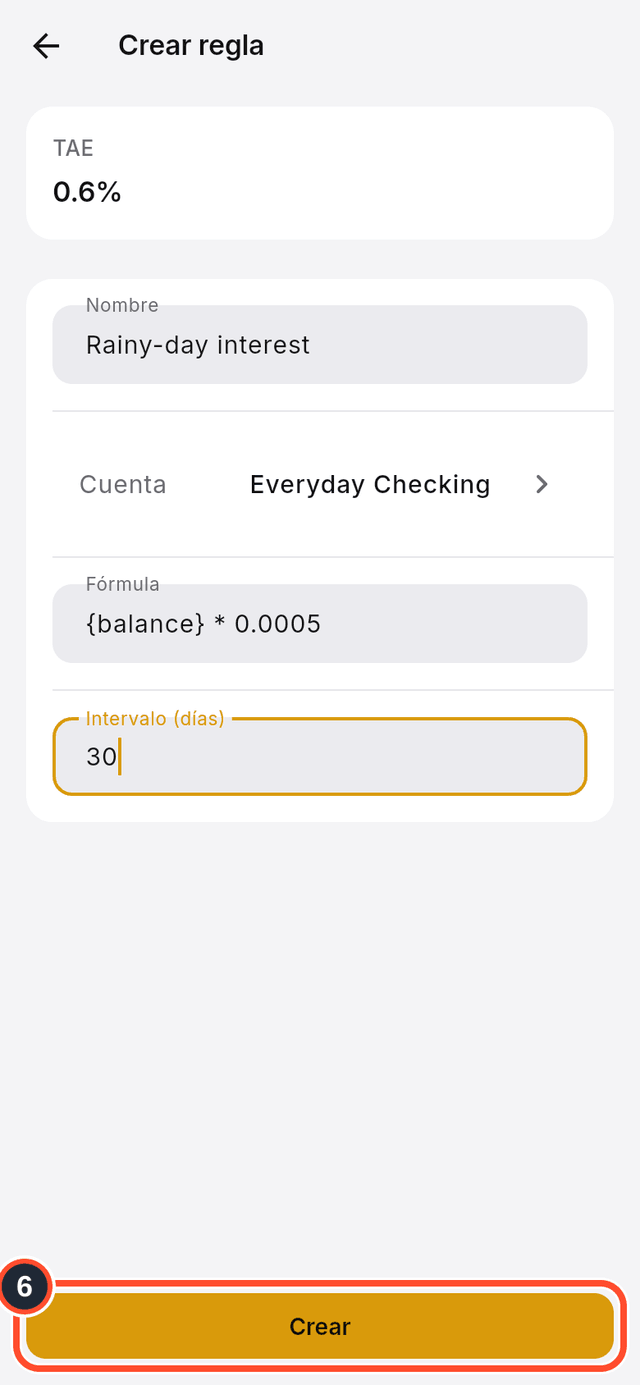This screenshot has width=640, height=1385.
Task: Open the Cuenta account selector
Action: (320, 484)
